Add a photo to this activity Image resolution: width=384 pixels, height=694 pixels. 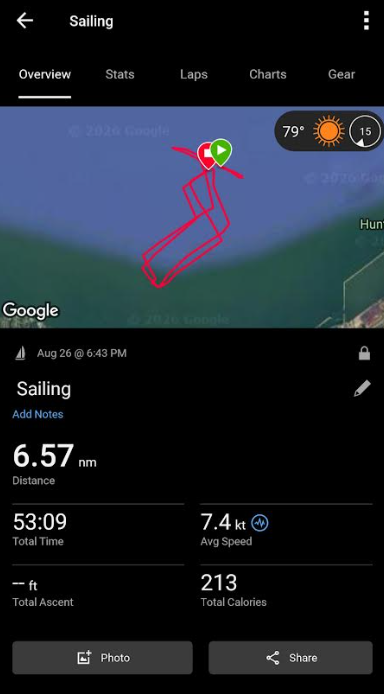102,658
